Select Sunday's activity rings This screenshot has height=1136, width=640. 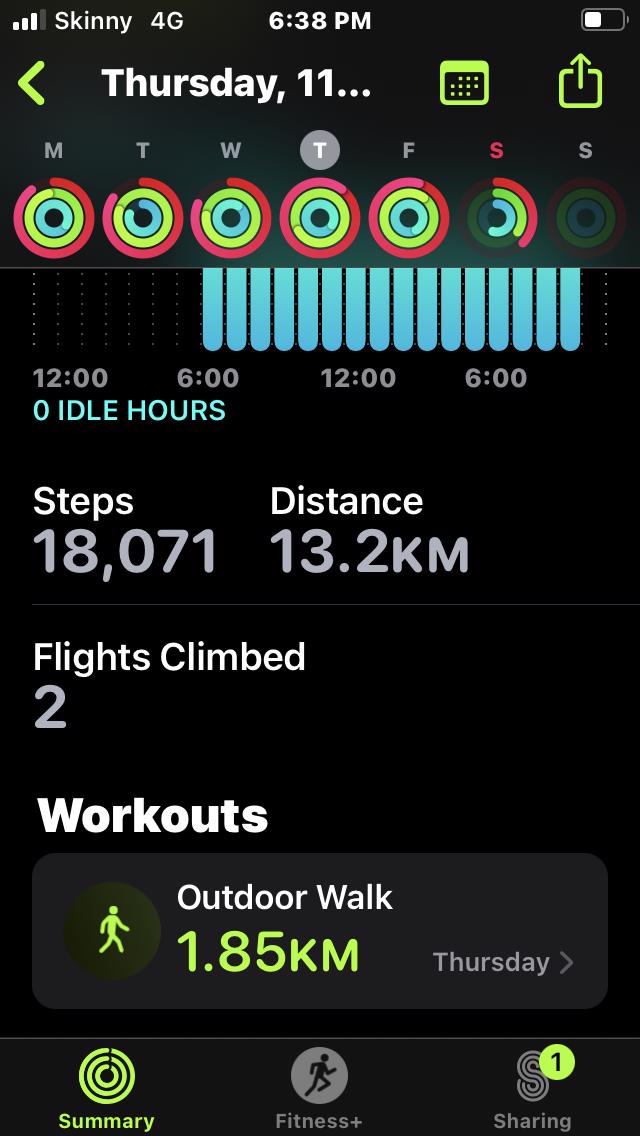(x=585, y=217)
